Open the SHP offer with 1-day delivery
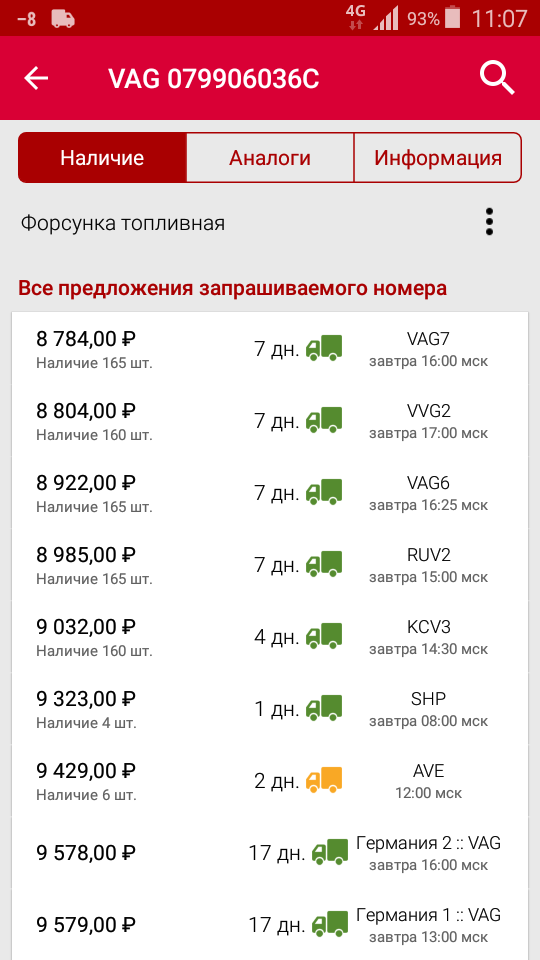 269,709
